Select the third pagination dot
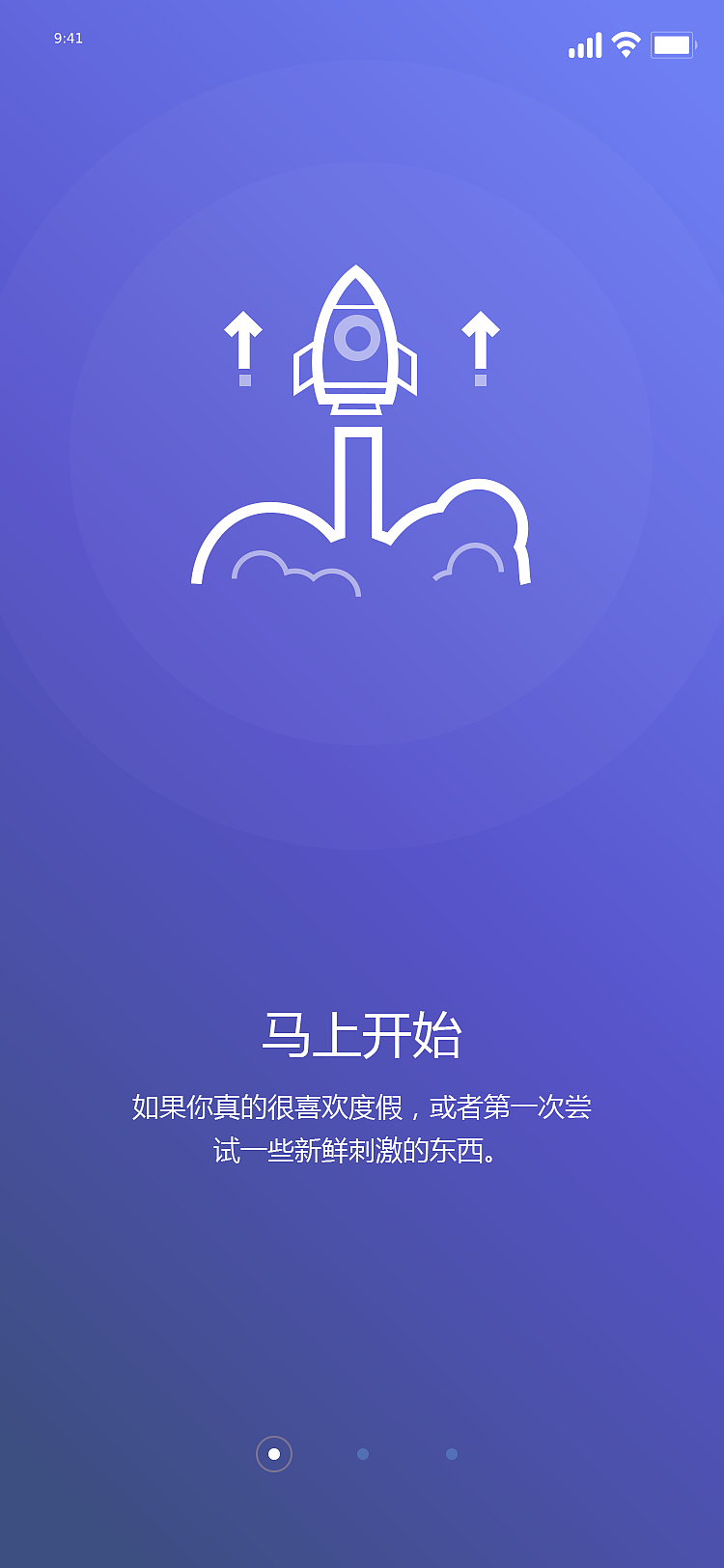Viewport: 724px width, 1568px height. point(451,1451)
